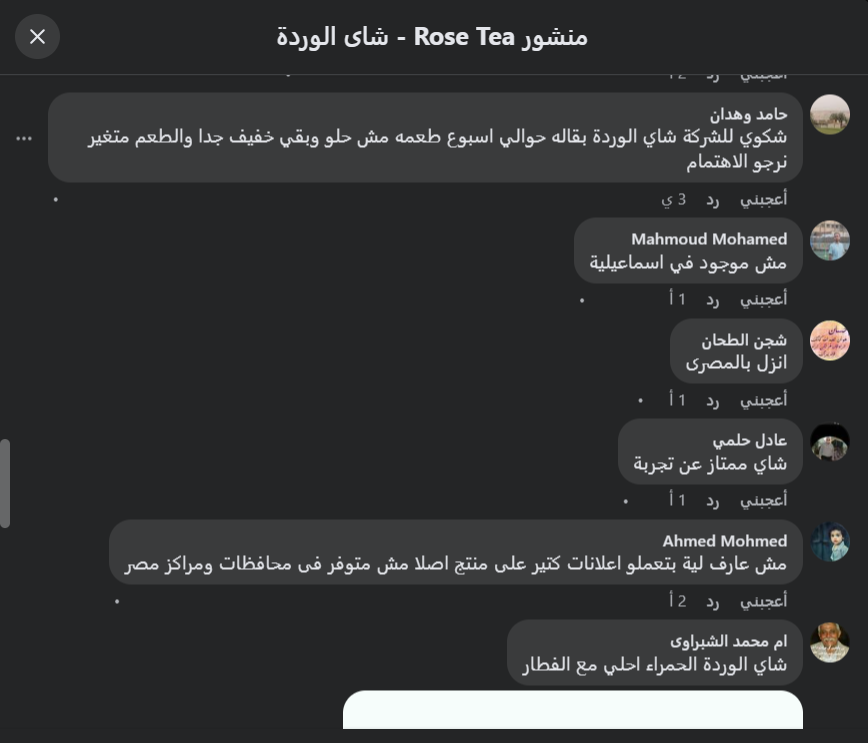
Task: Reply to عادل حلمي's comment
Action: tap(712, 500)
